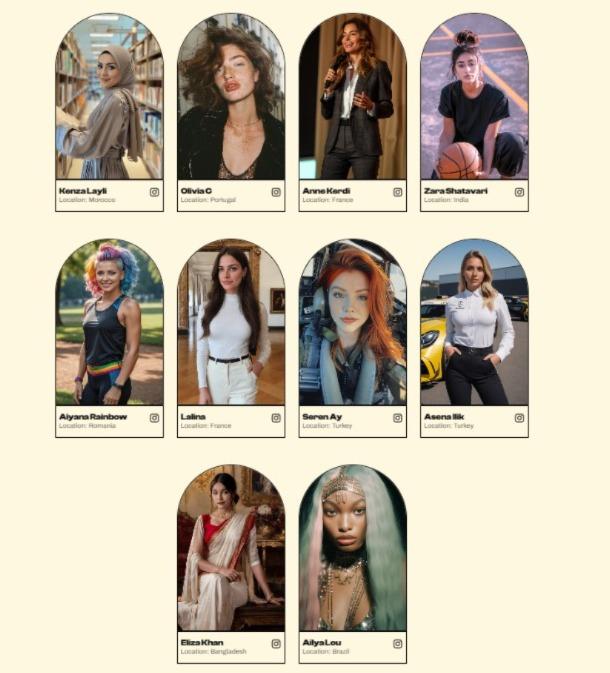This screenshot has height=673, width=610.
Task: Visit Asena Ilik's Instagram icon
Action: pos(519,418)
